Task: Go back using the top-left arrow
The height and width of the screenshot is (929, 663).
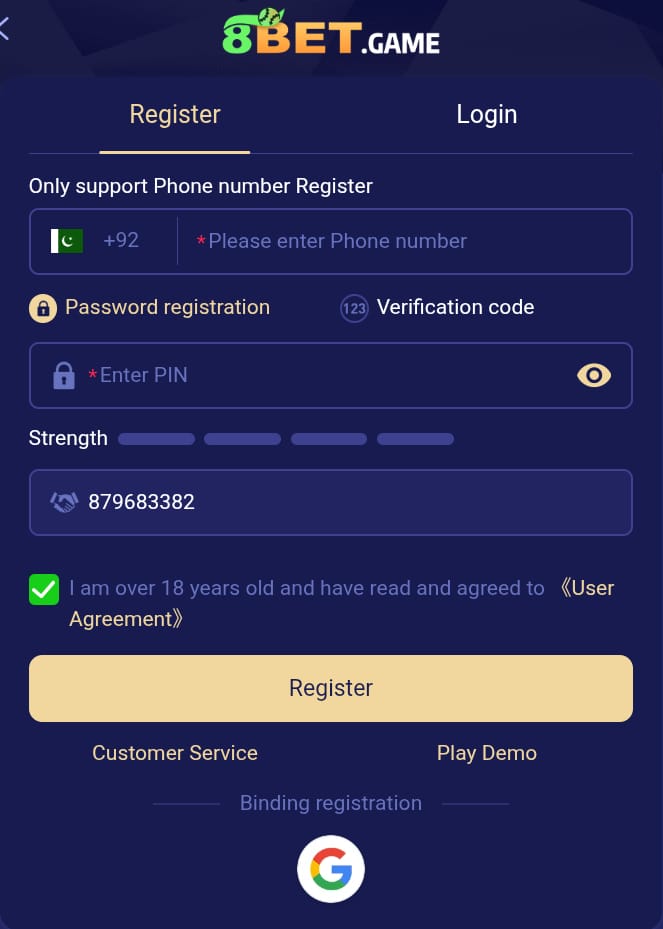Action: (5, 28)
